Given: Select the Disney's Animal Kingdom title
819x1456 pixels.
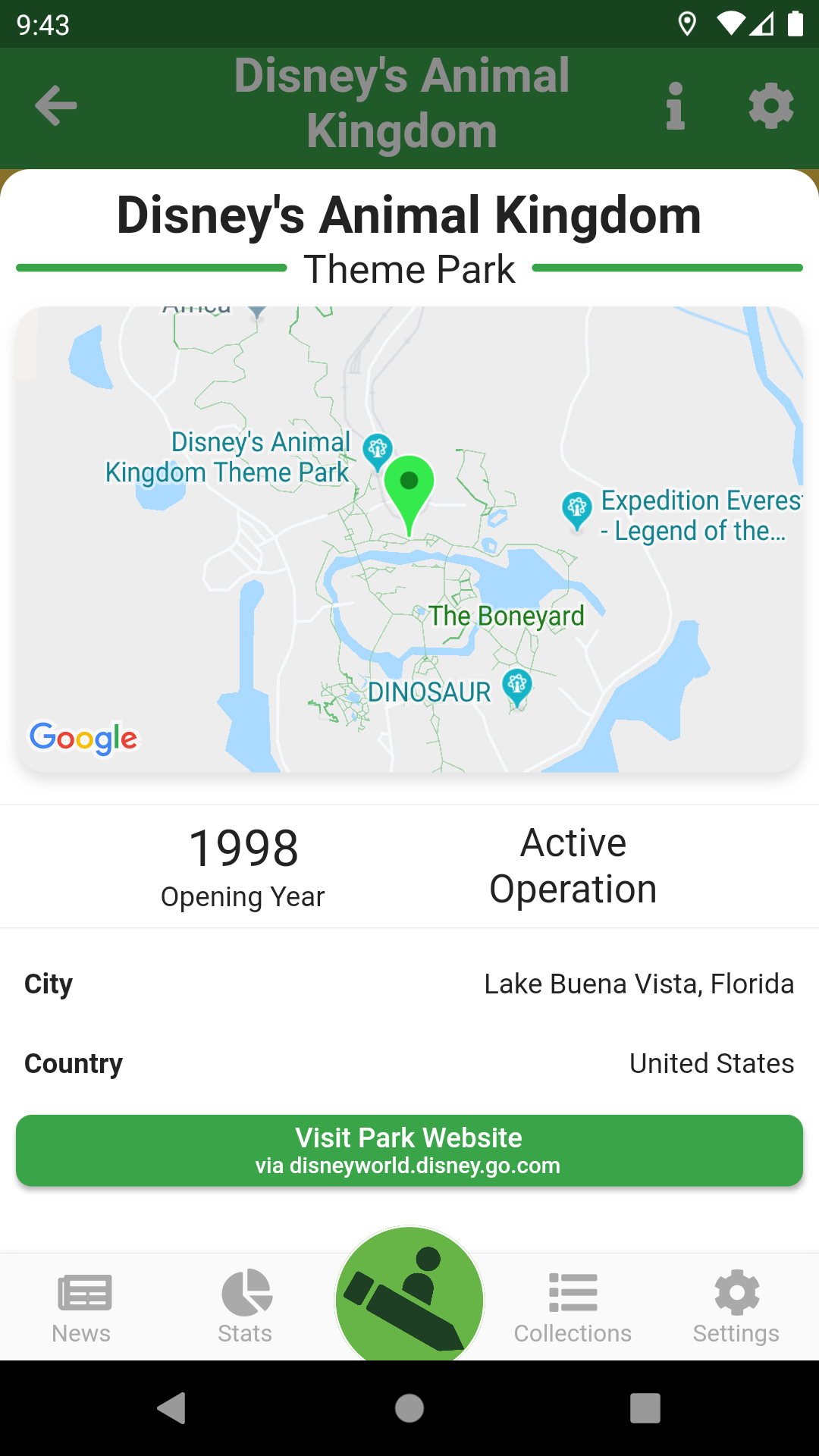Looking at the screenshot, I should point(409,214).
